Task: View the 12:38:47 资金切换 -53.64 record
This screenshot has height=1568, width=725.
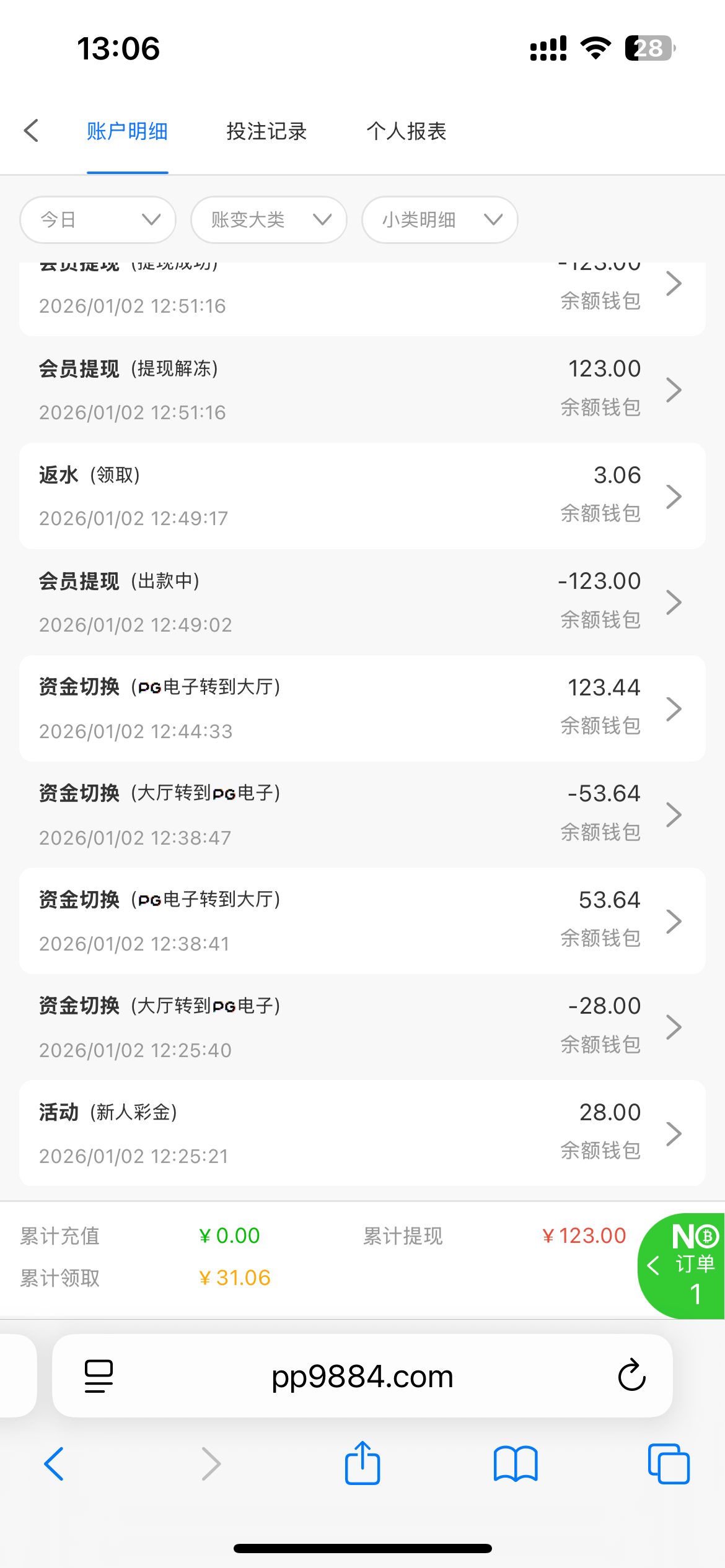Action: point(362,814)
